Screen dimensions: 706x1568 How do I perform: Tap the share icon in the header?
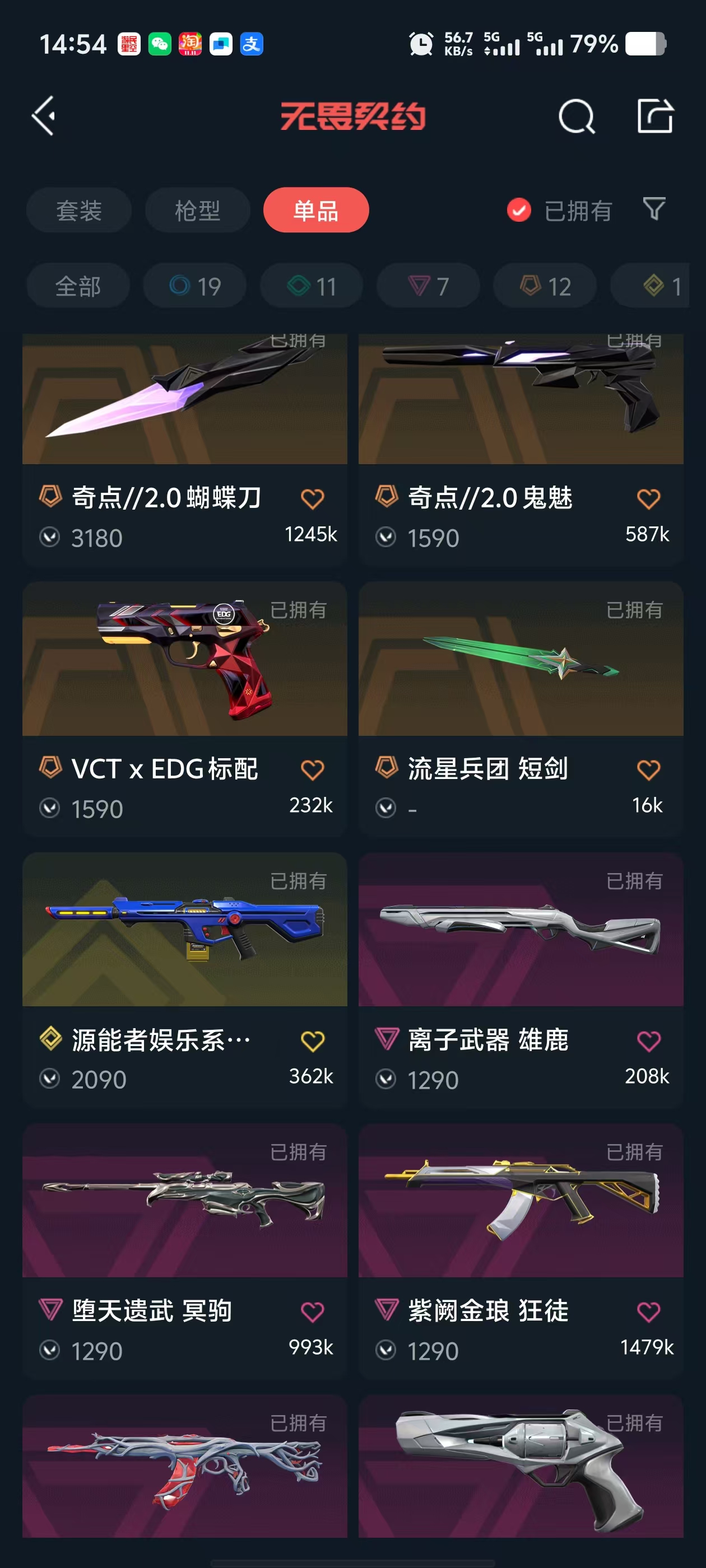pos(655,116)
